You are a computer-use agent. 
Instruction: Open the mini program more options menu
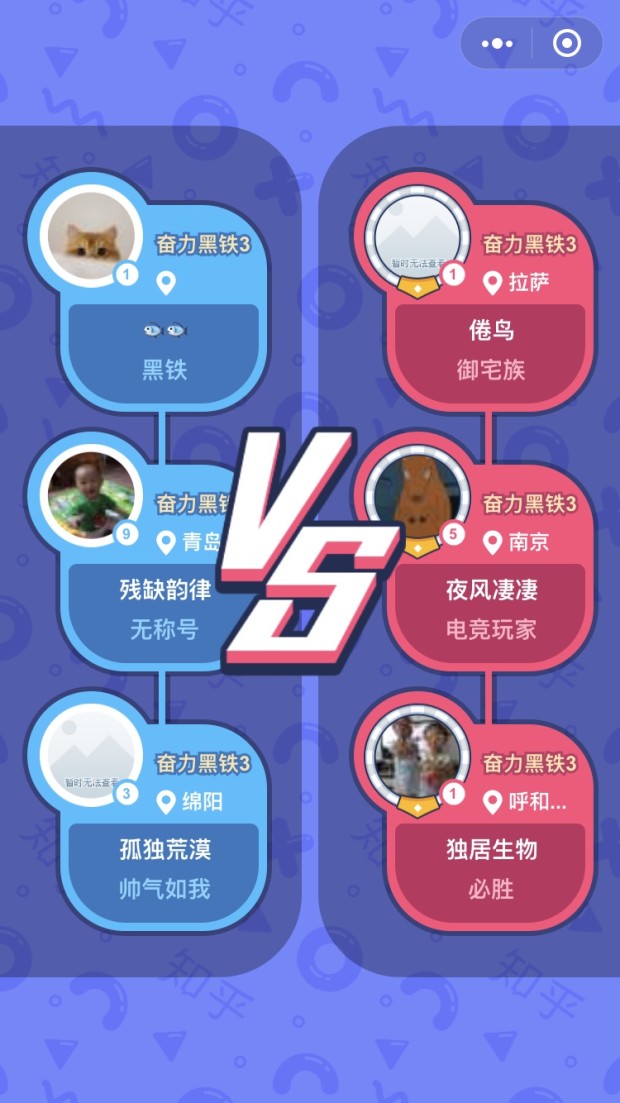(x=497, y=44)
